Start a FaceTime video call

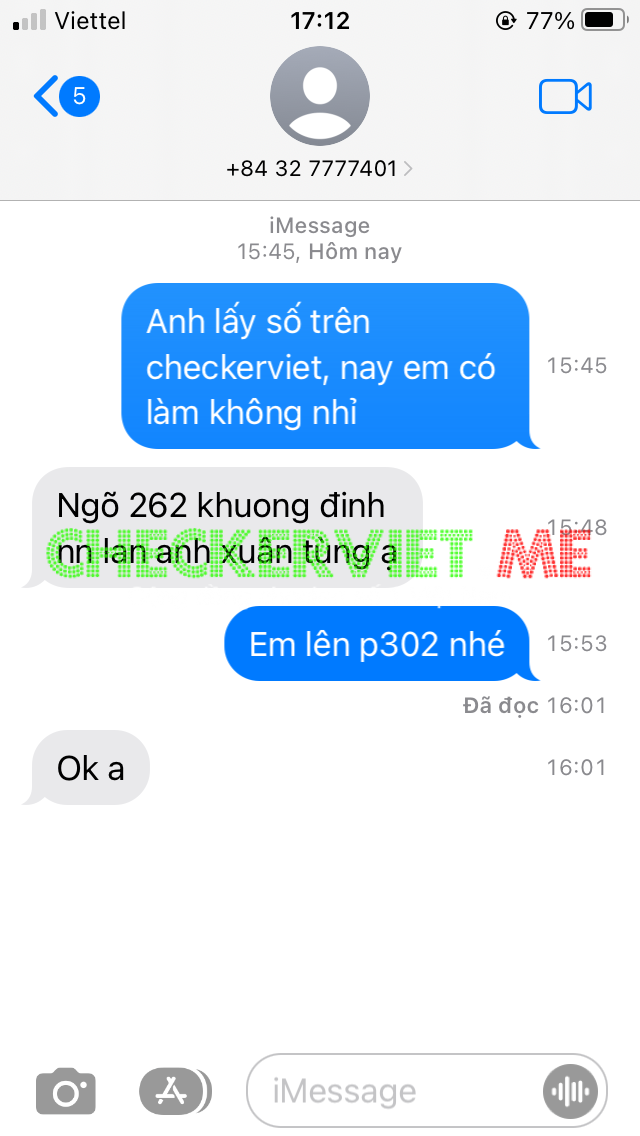[x=565, y=97]
